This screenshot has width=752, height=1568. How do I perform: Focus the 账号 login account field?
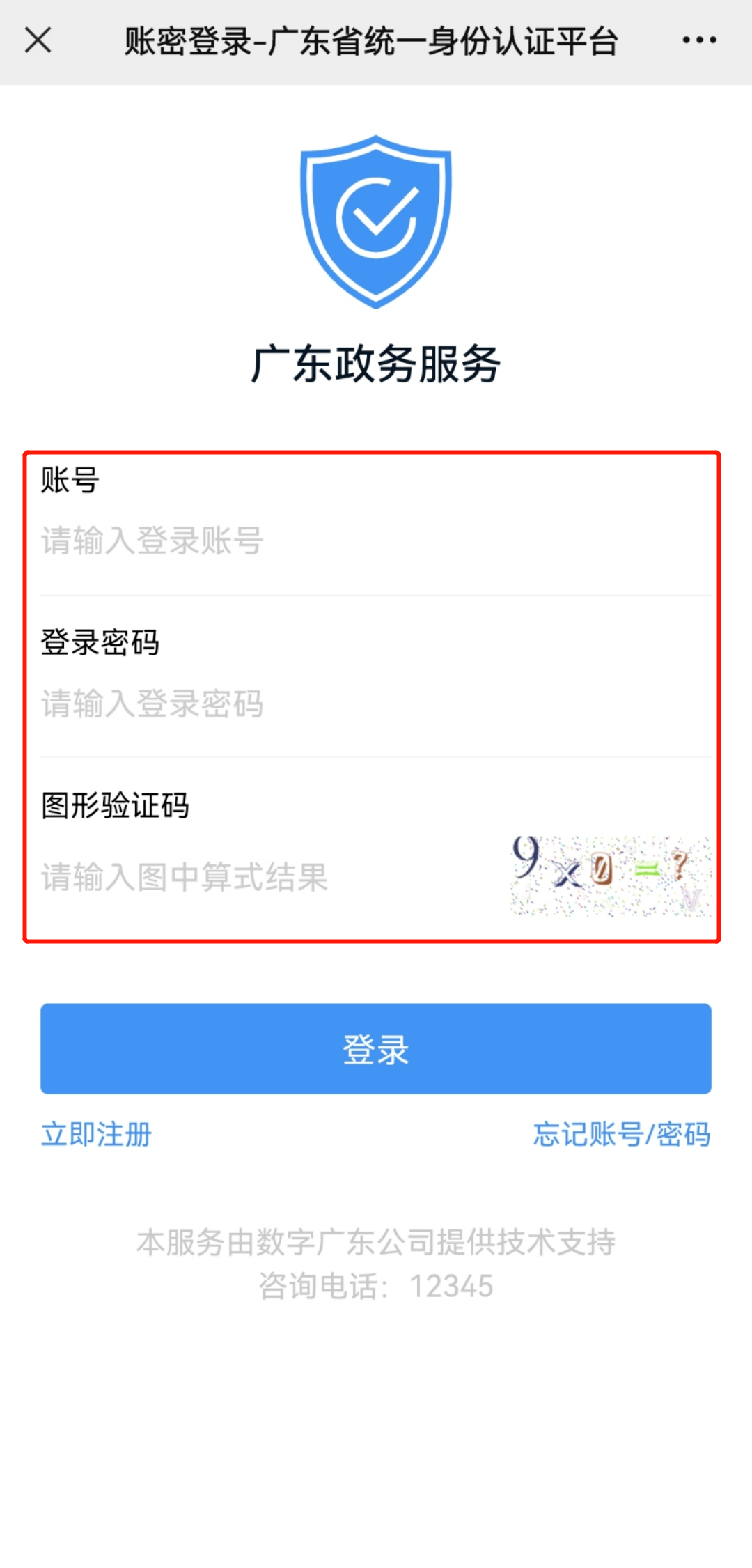pyautogui.click(x=279, y=541)
